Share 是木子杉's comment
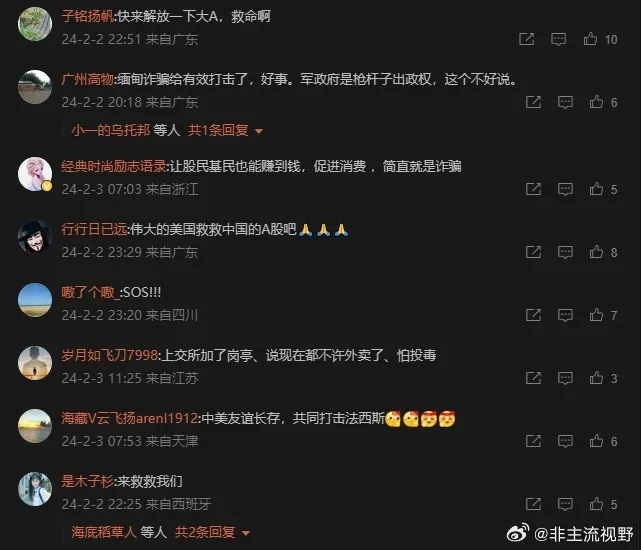The width and height of the screenshot is (641, 550). tap(534, 503)
